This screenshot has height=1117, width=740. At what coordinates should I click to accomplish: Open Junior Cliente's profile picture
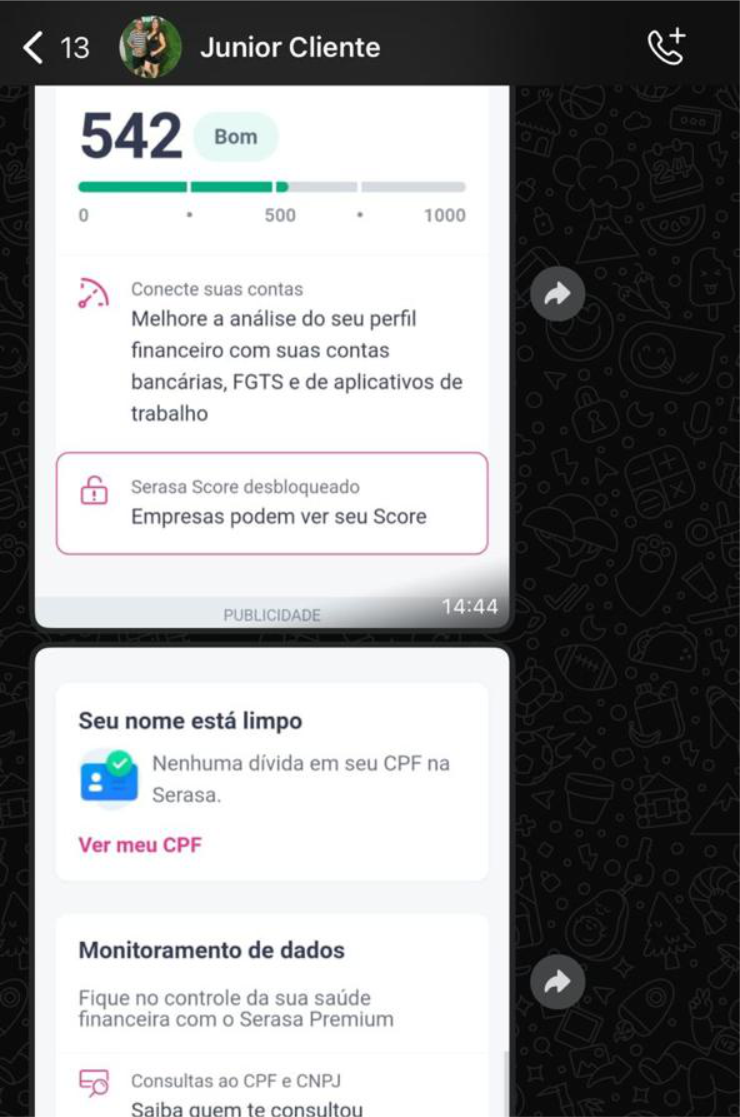(151, 47)
